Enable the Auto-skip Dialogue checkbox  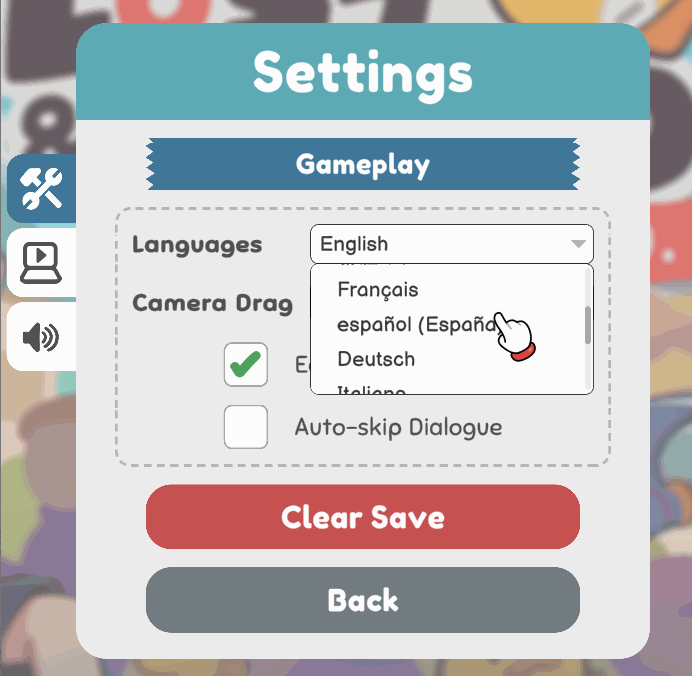(245, 427)
